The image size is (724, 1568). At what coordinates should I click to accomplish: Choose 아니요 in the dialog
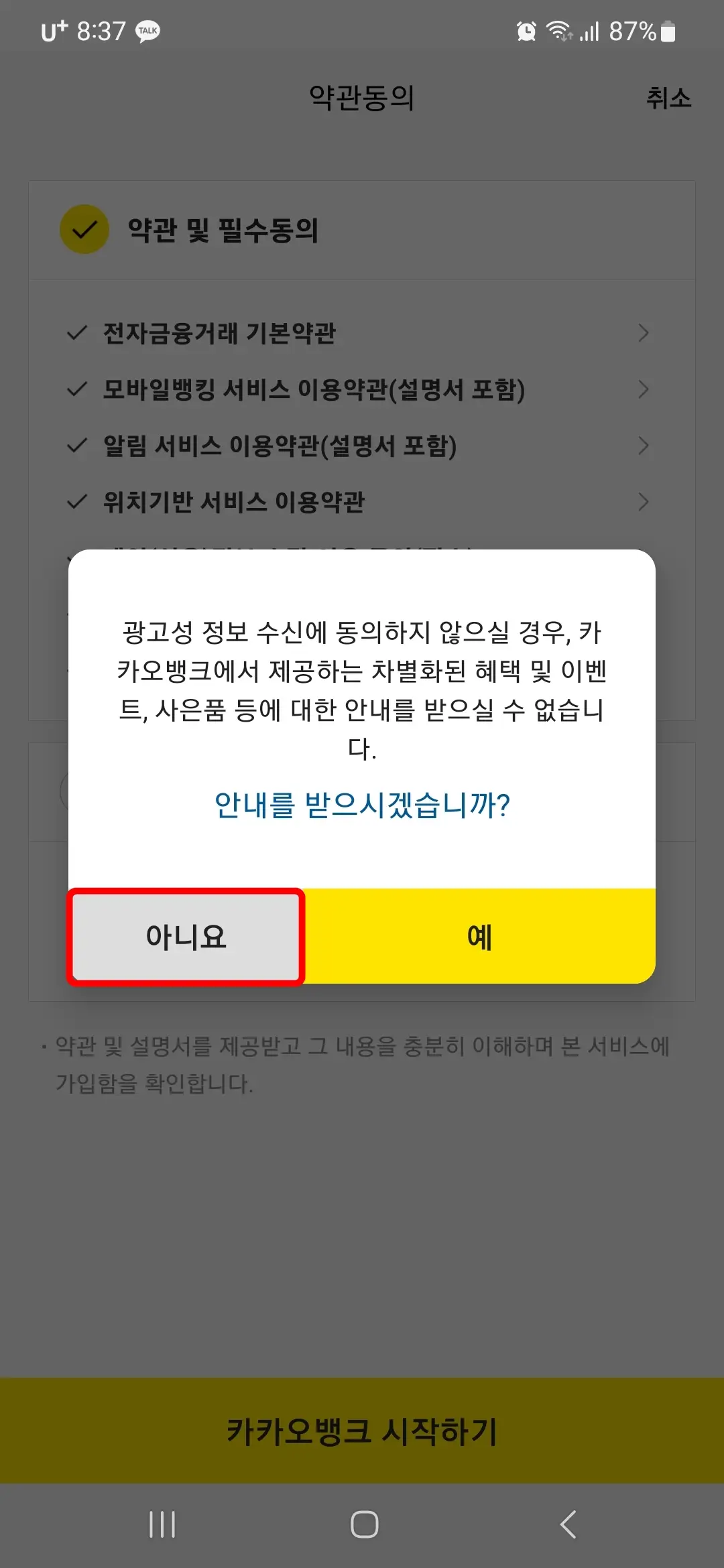point(186,937)
